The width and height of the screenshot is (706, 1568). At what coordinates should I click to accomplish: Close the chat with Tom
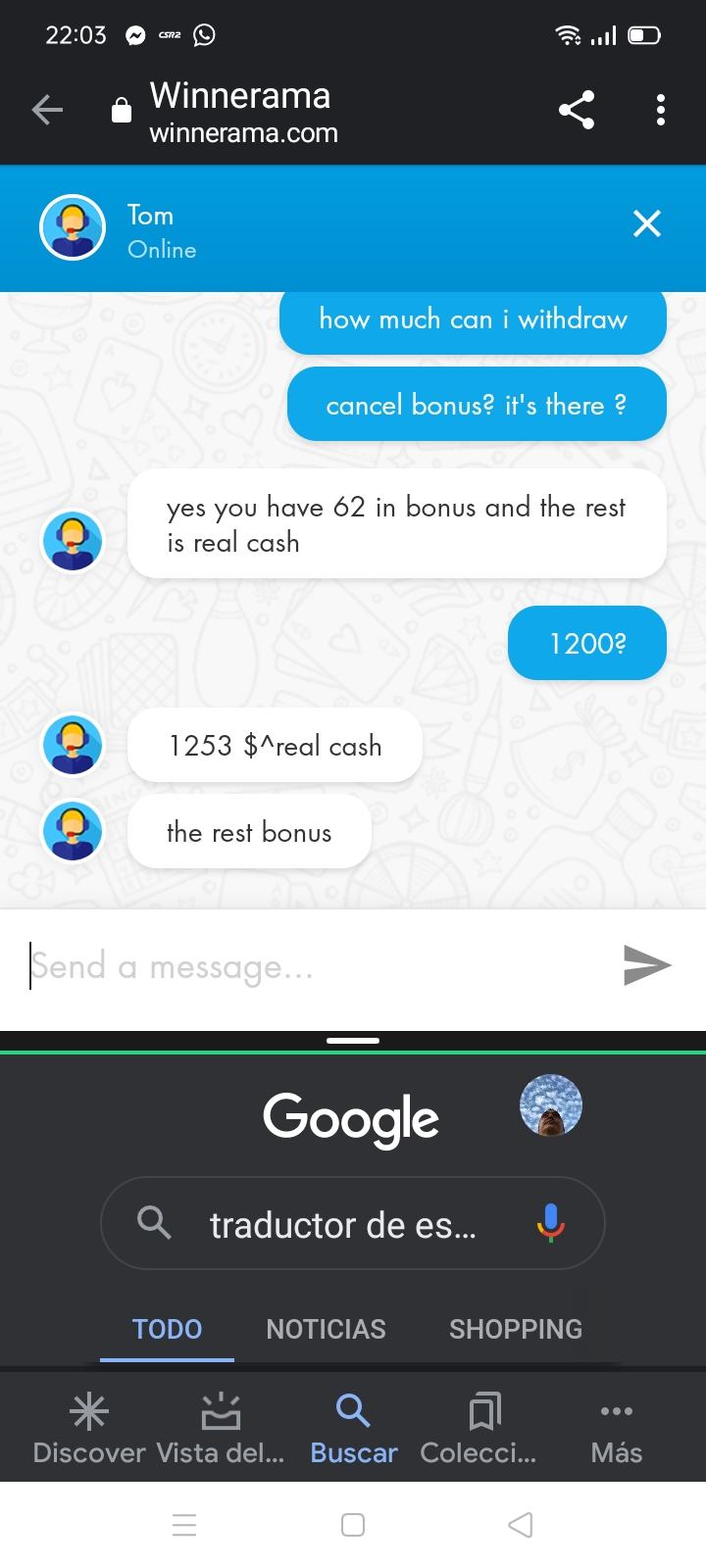[647, 224]
